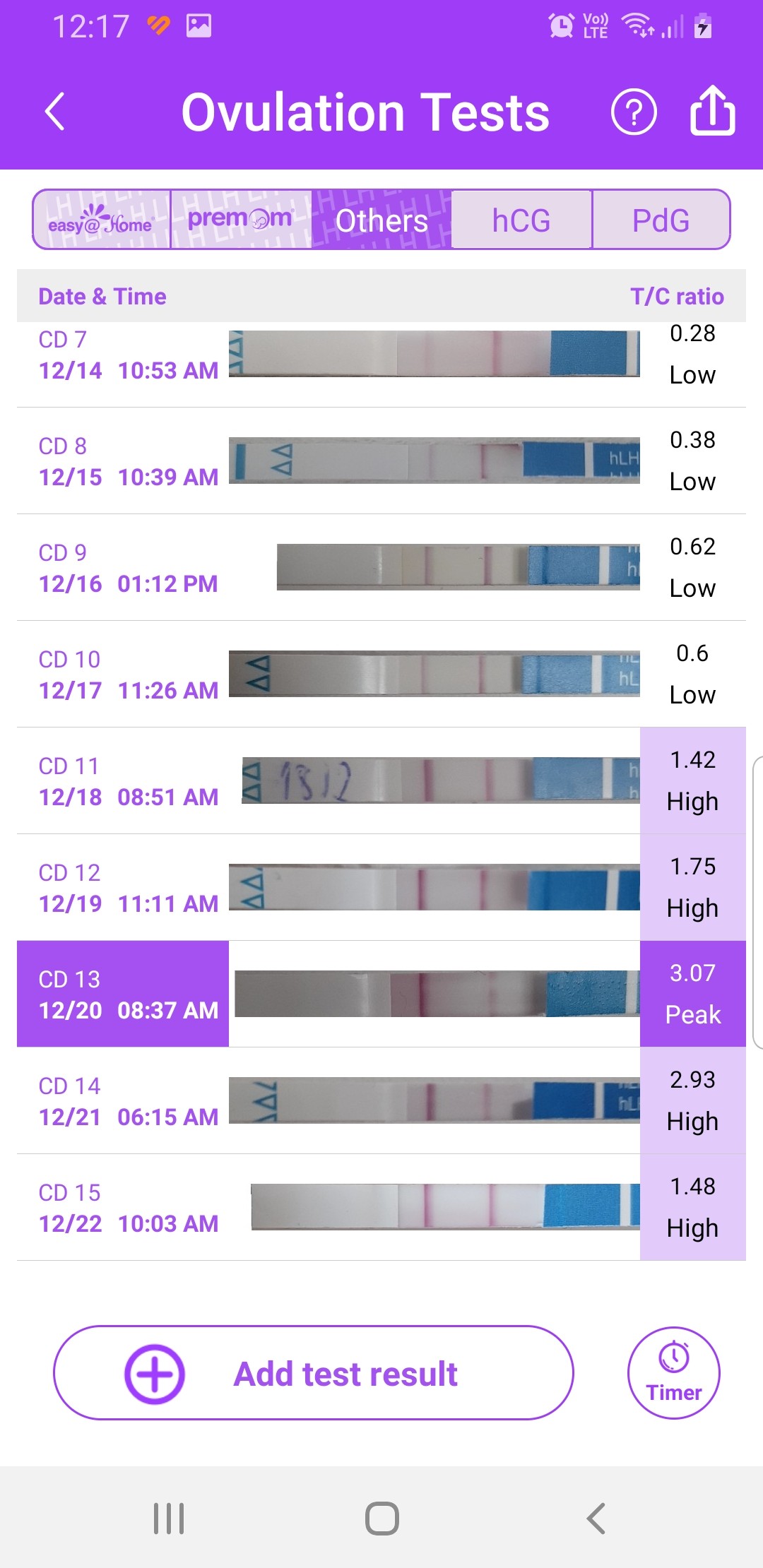Open the CD 14 test from 12/21

click(381, 1101)
